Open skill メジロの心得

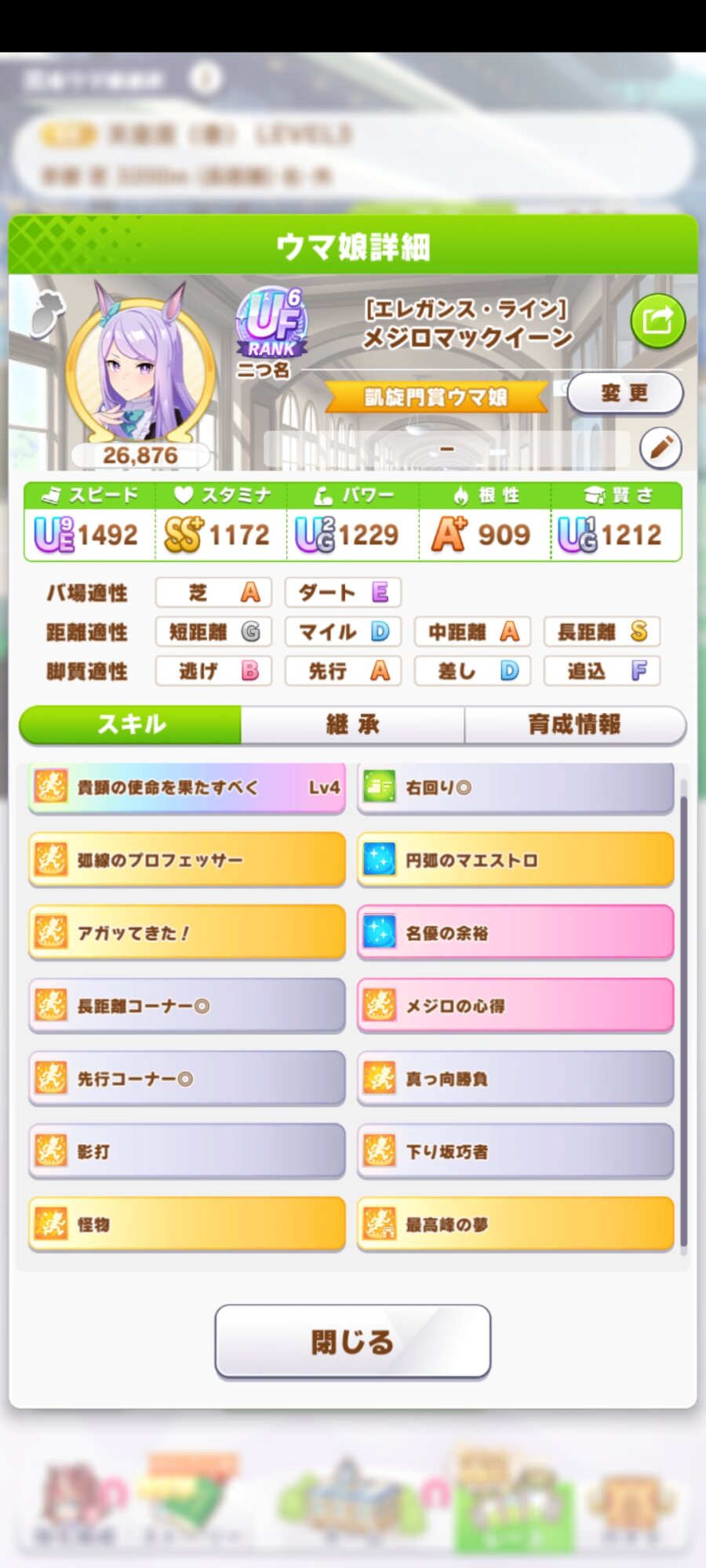coord(515,1006)
